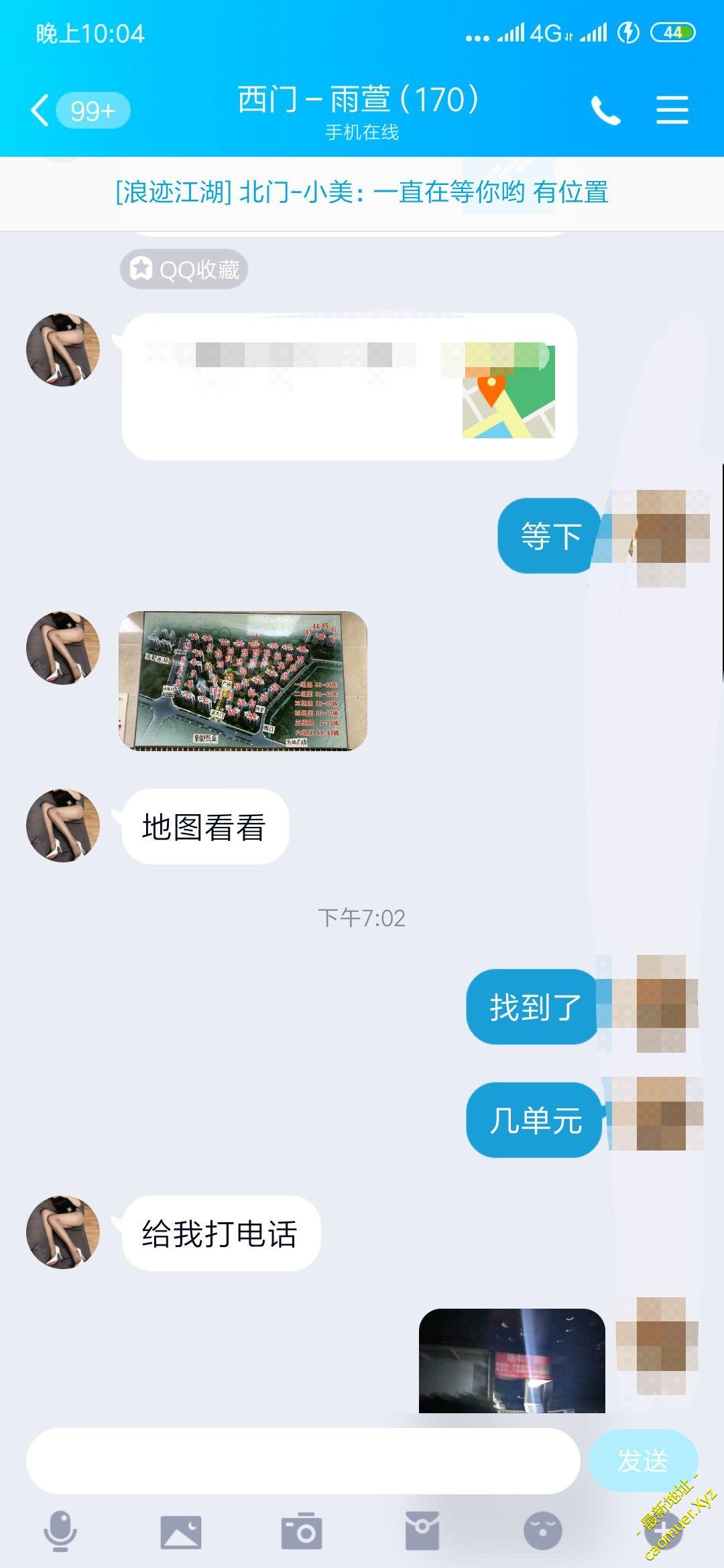The width and height of the screenshot is (724, 1568).
Task: View the community map image
Action: coord(243,680)
